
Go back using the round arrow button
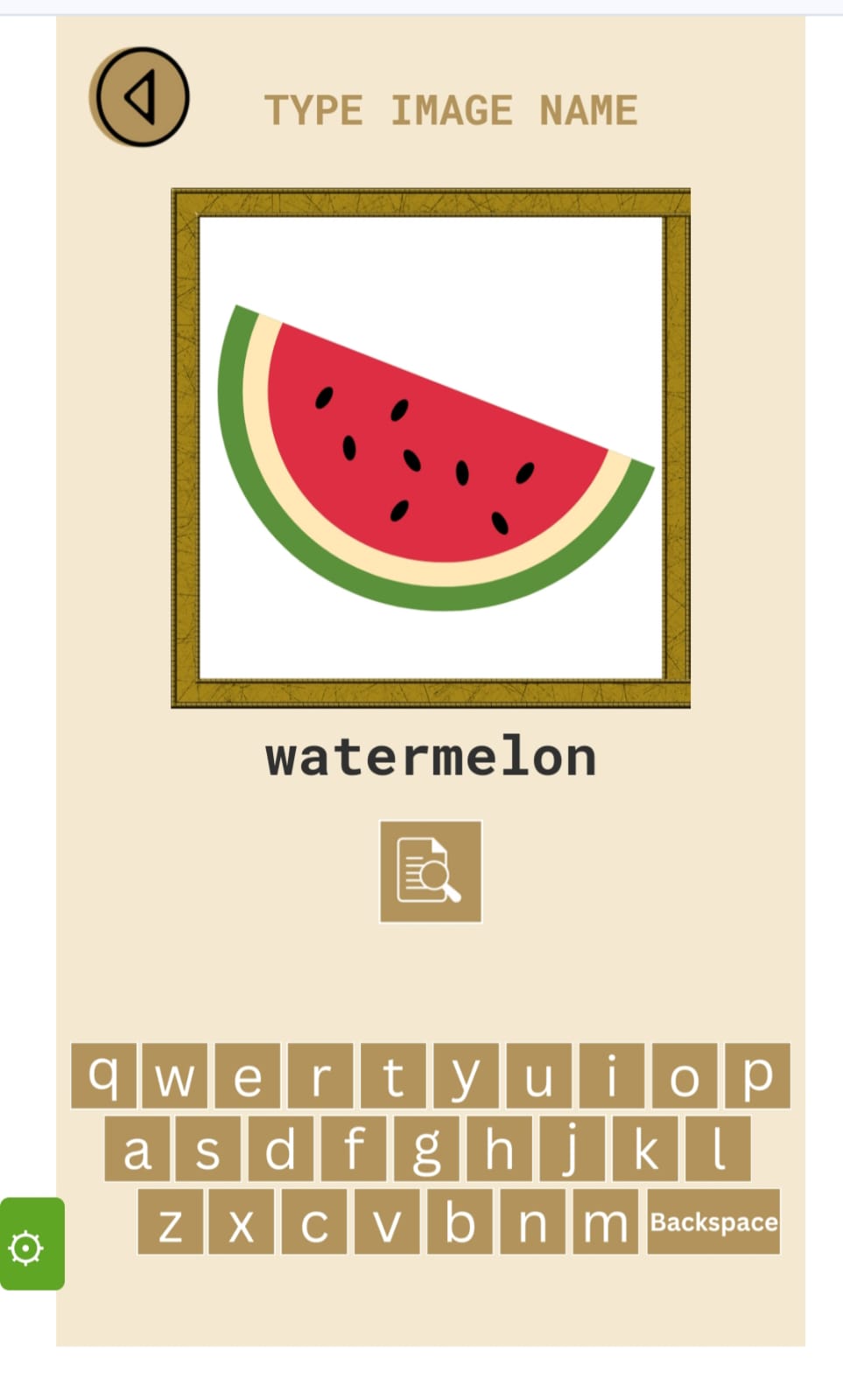(x=141, y=97)
